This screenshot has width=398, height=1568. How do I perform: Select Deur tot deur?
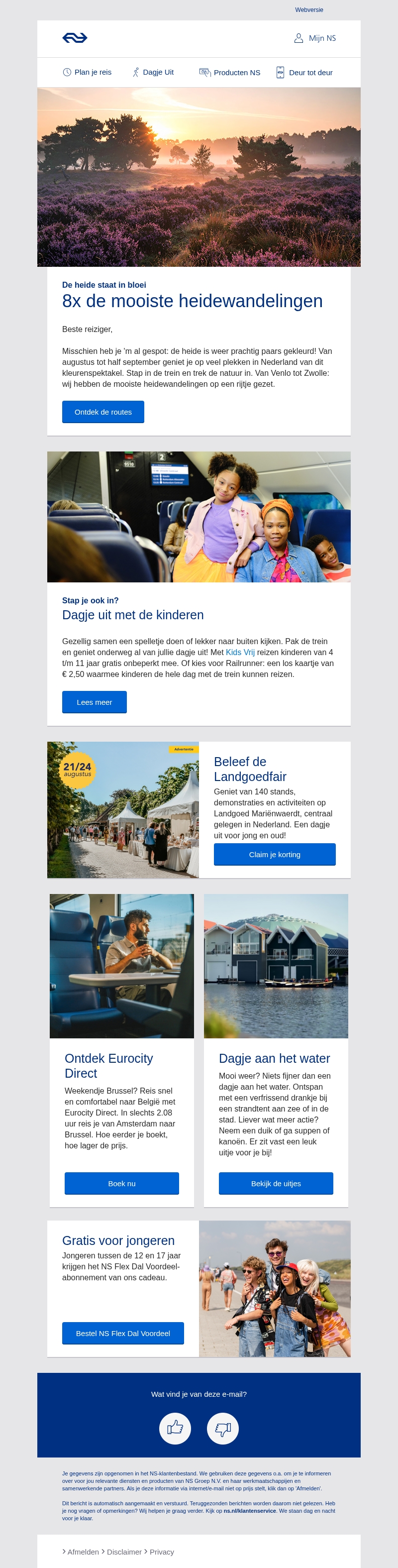click(304, 73)
